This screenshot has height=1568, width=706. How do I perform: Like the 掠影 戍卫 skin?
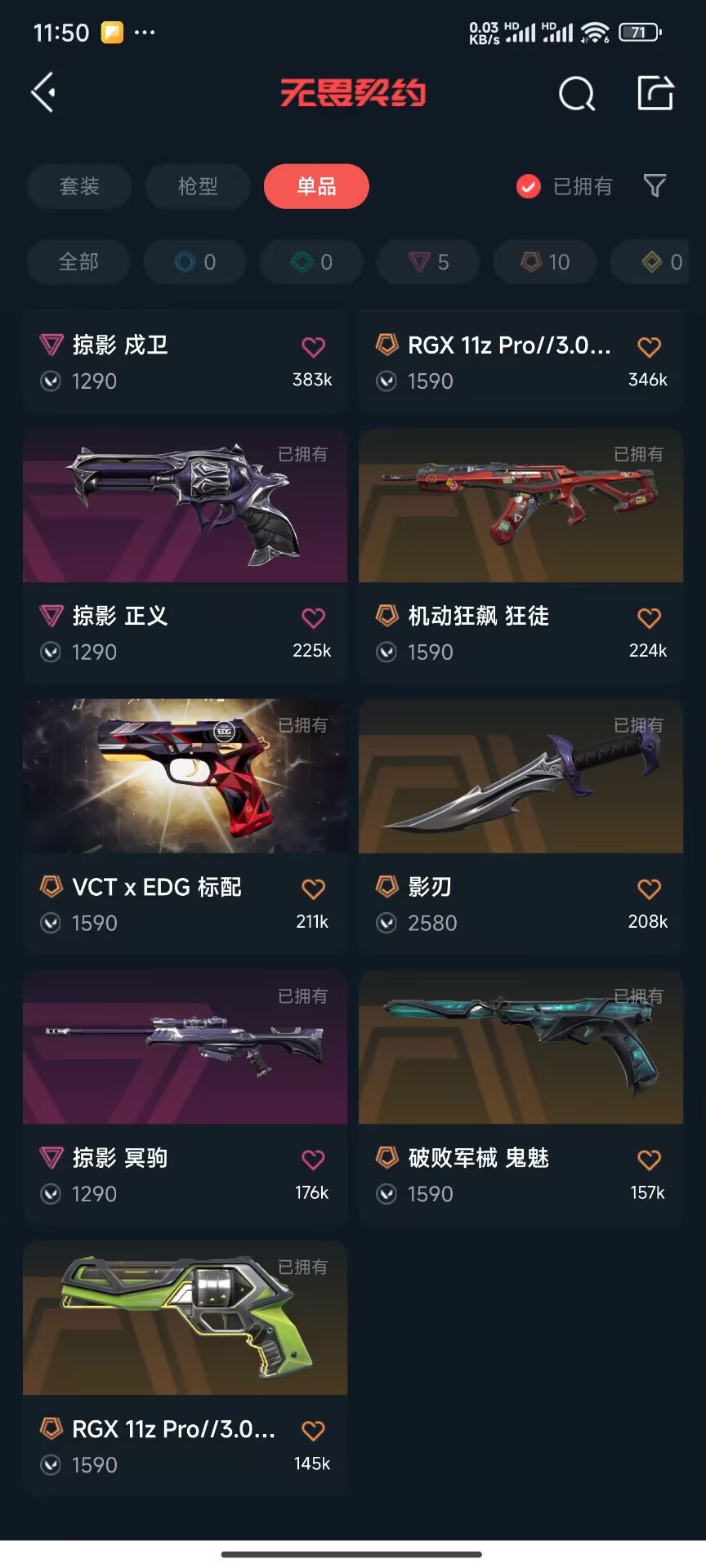(x=313, y=347)
